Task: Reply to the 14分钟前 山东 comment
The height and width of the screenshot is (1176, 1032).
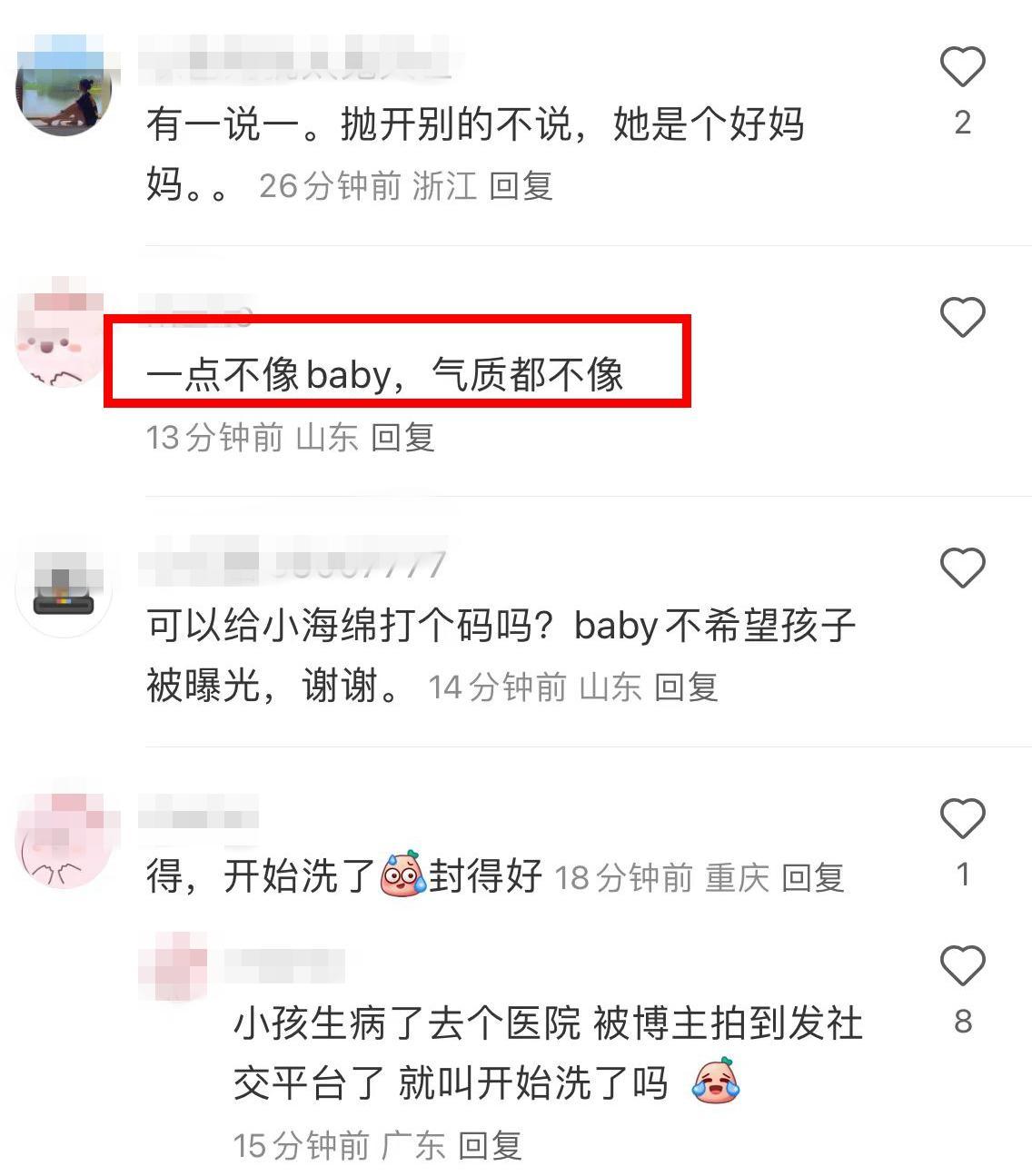Action: click(x=686, y=687)
